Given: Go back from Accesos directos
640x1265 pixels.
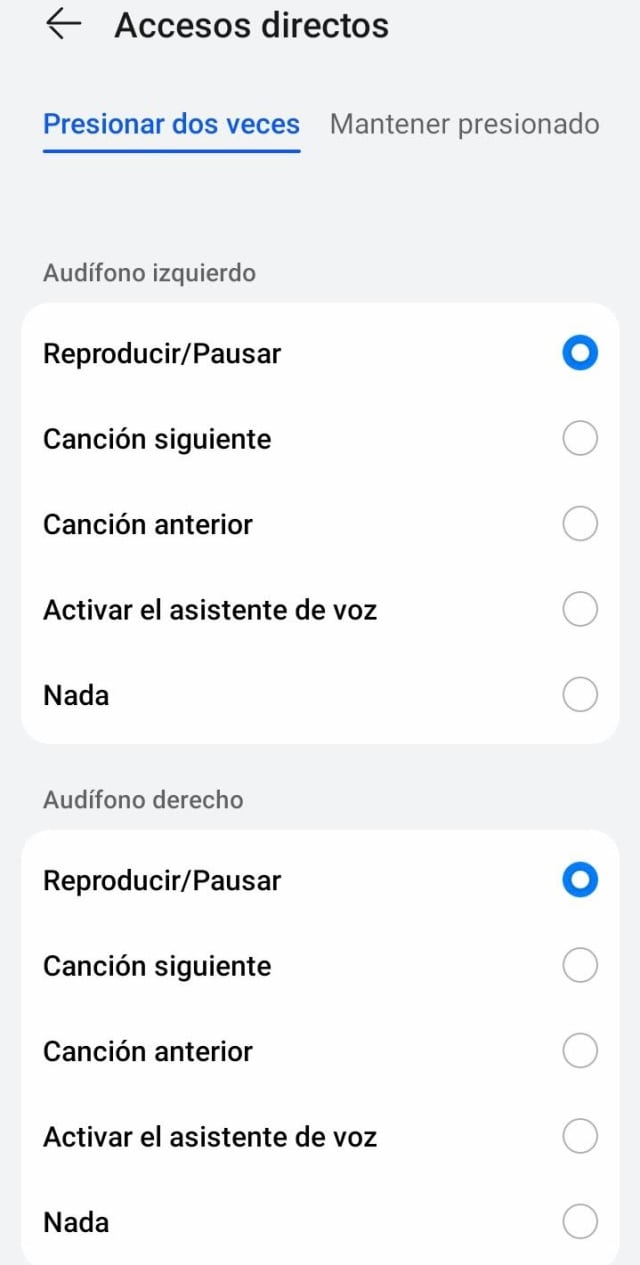Looking at the screenshot, I should pos(64,25).
